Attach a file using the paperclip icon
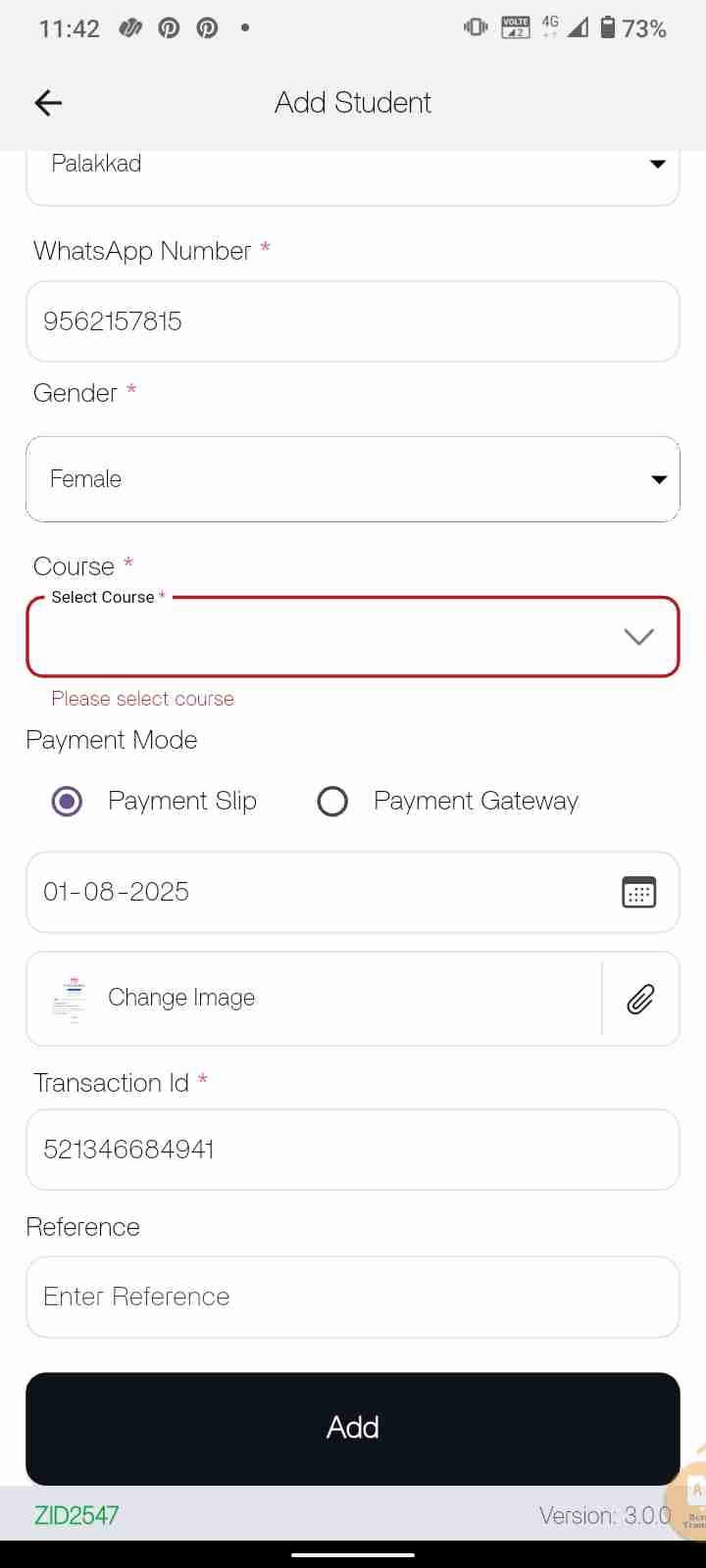Screen dimensions: 706x1568 (640, 999)
